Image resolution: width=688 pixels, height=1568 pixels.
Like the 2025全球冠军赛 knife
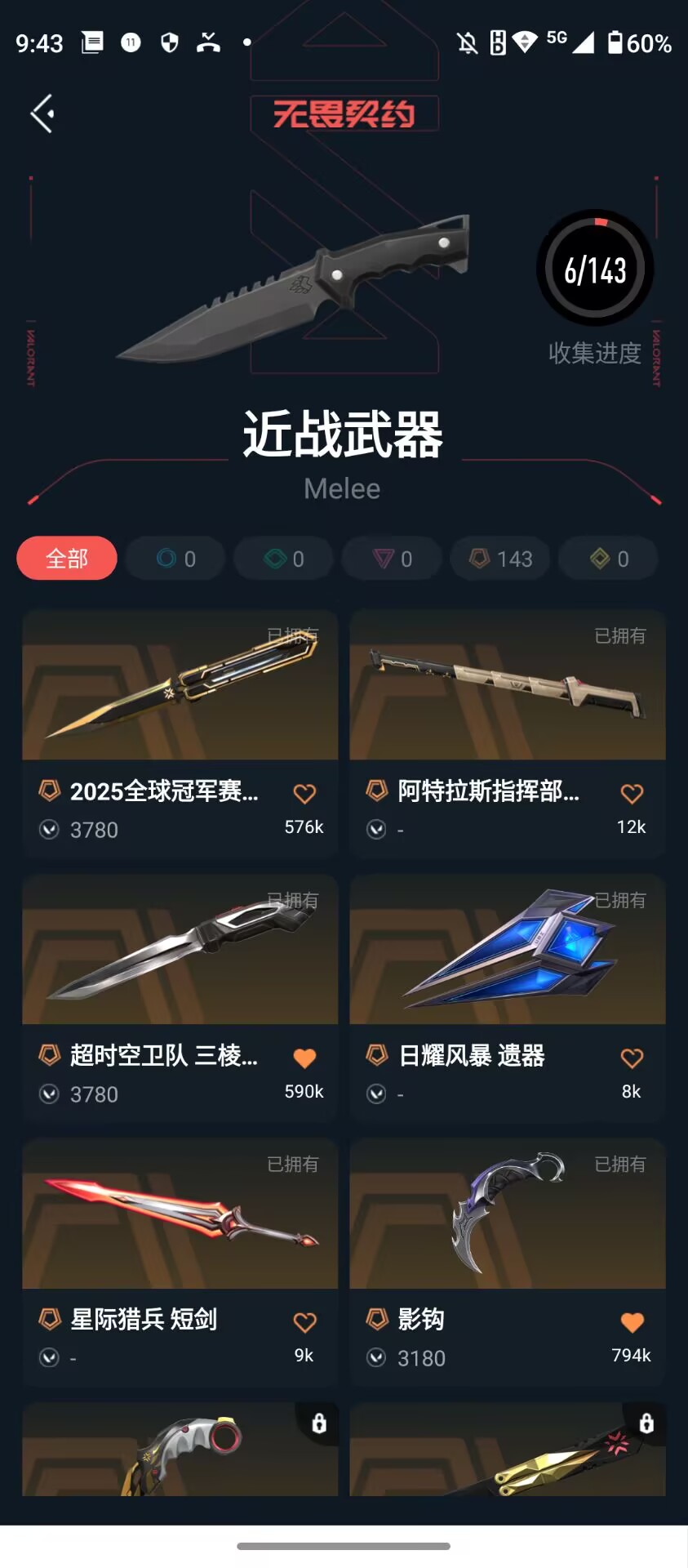304,793
